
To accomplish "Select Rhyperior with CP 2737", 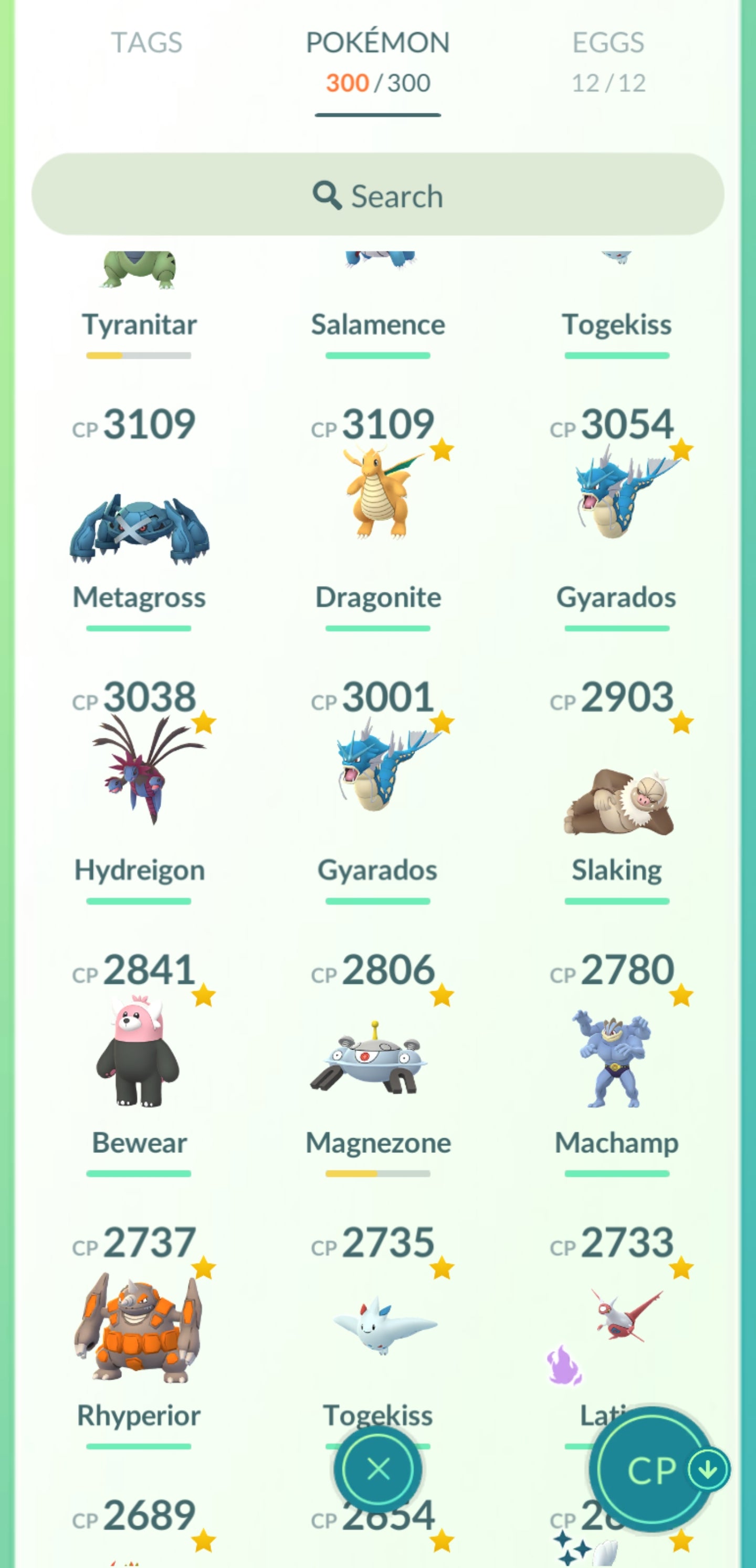I will [x=140, y=1327].
